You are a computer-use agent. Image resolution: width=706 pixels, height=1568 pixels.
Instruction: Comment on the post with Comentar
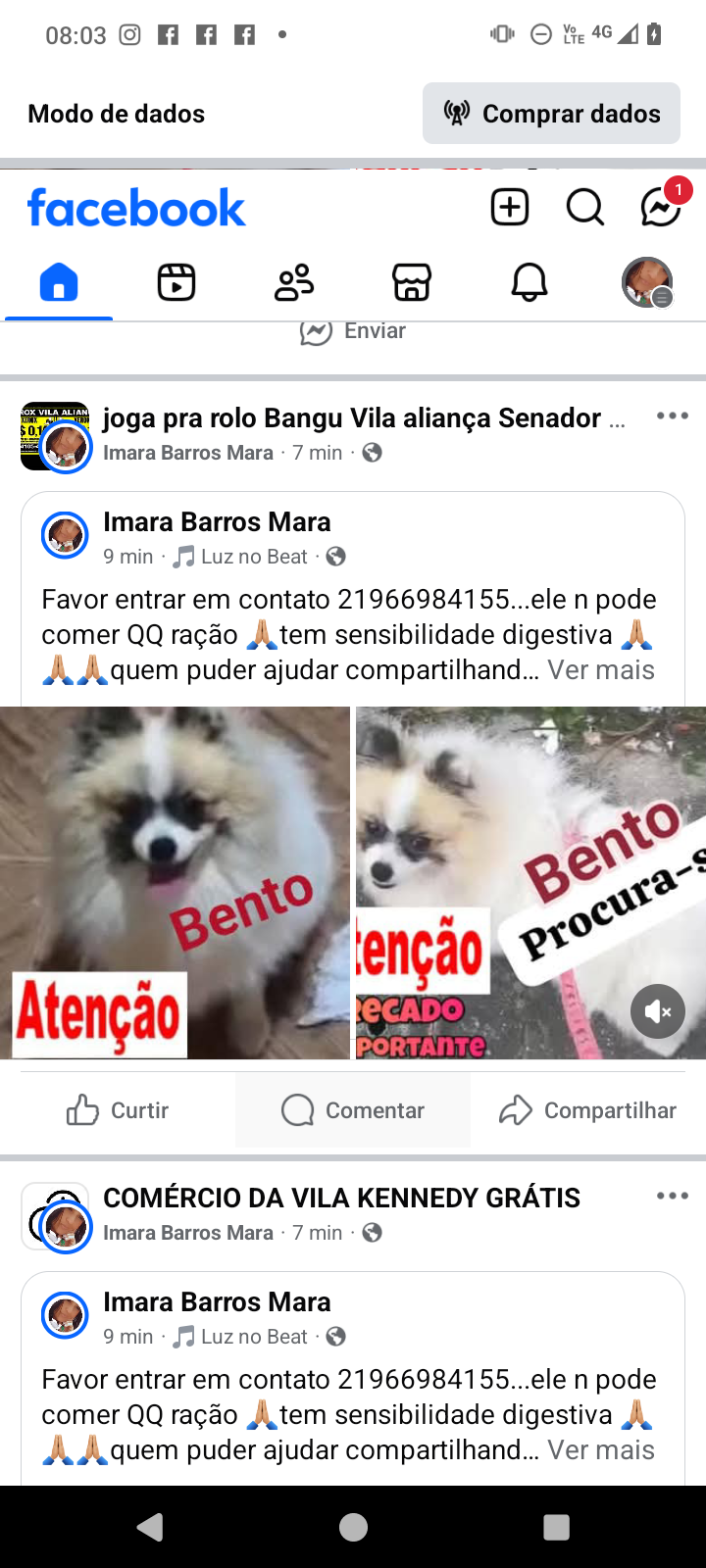353,1110
